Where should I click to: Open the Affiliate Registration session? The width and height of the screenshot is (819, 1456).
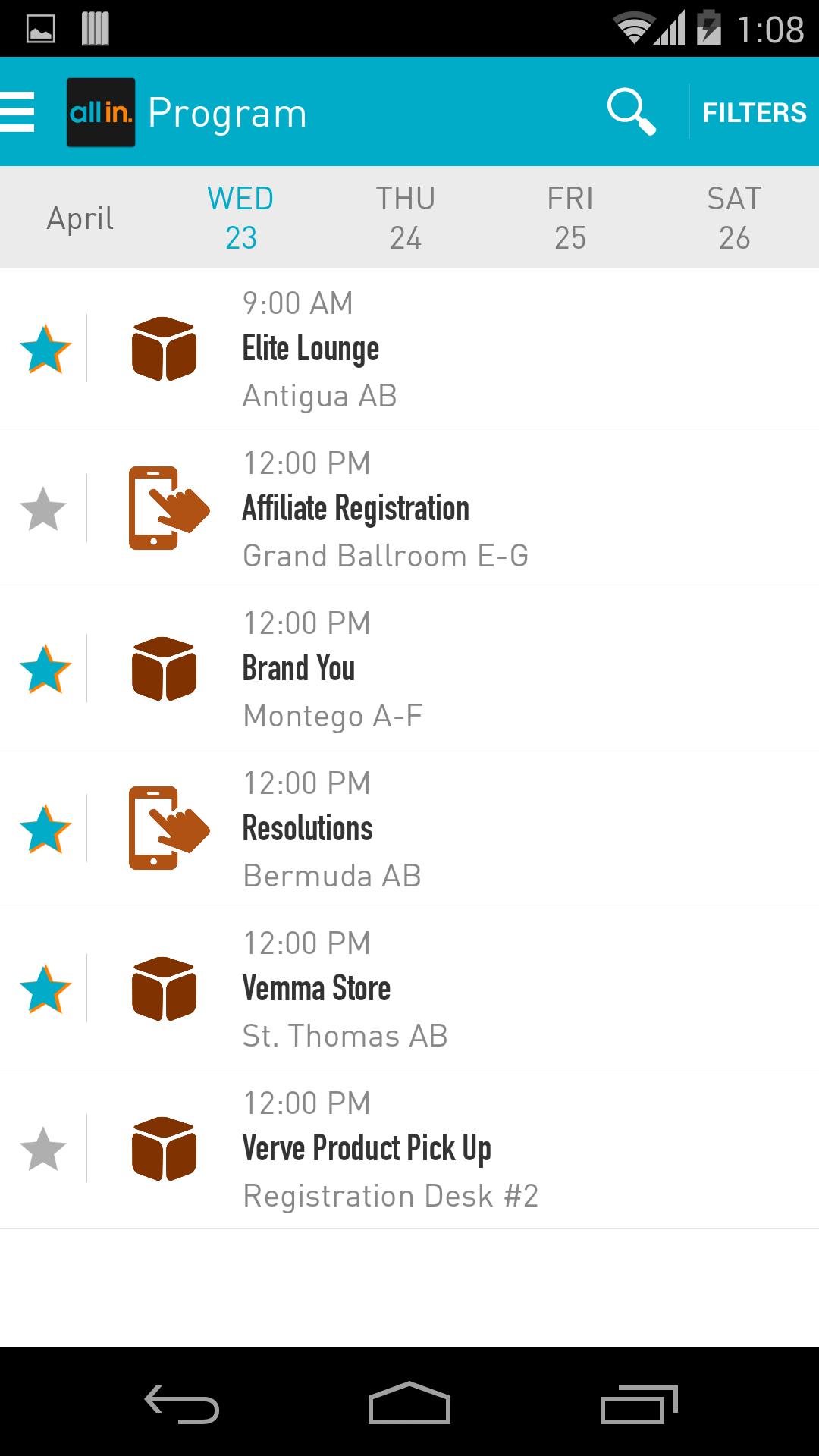[x=455, y=509]
